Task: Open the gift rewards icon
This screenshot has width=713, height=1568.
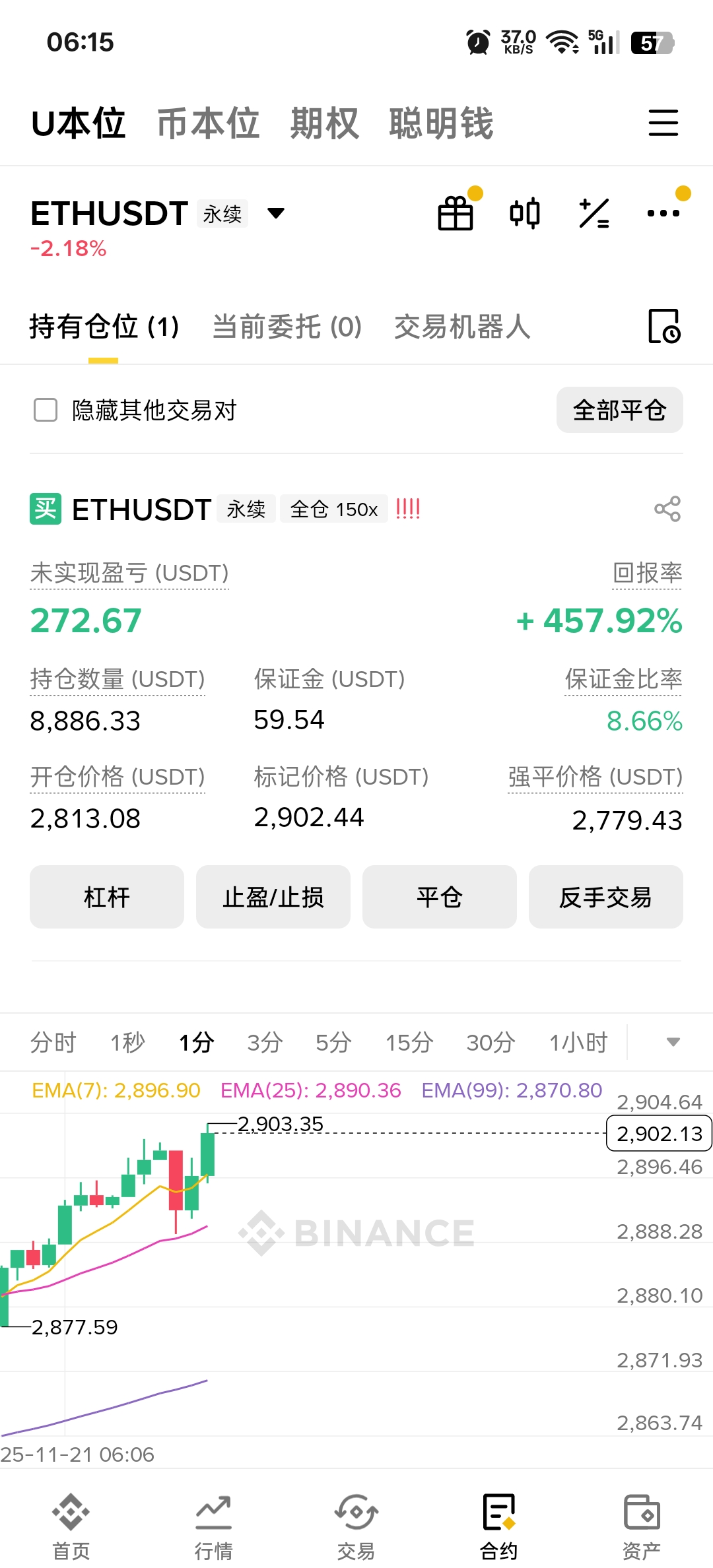Action: pyautogui.click(x=456, y=213)
